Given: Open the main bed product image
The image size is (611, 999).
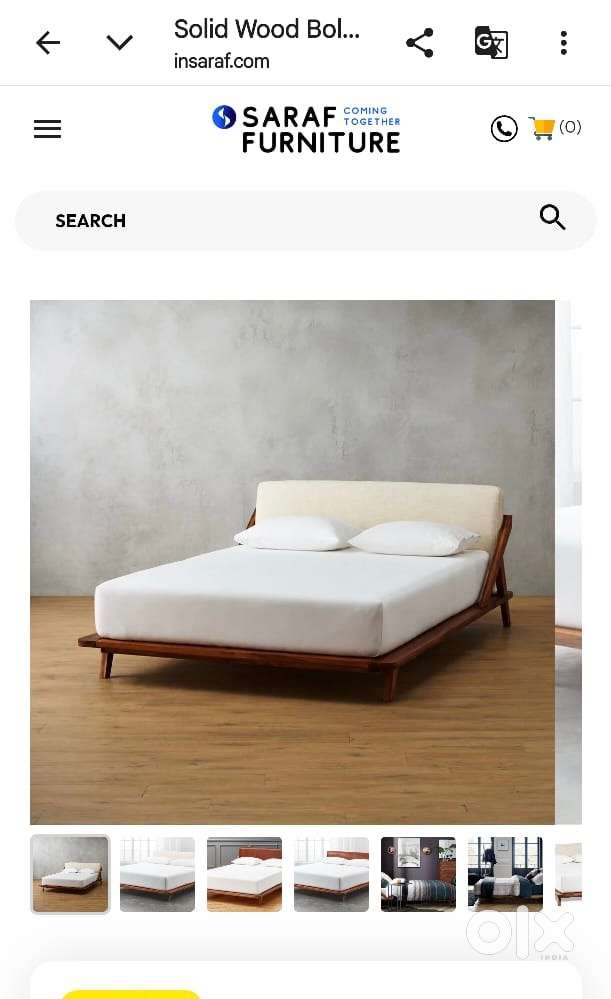Looking at the screenshot, I should [x=292, y=562].
